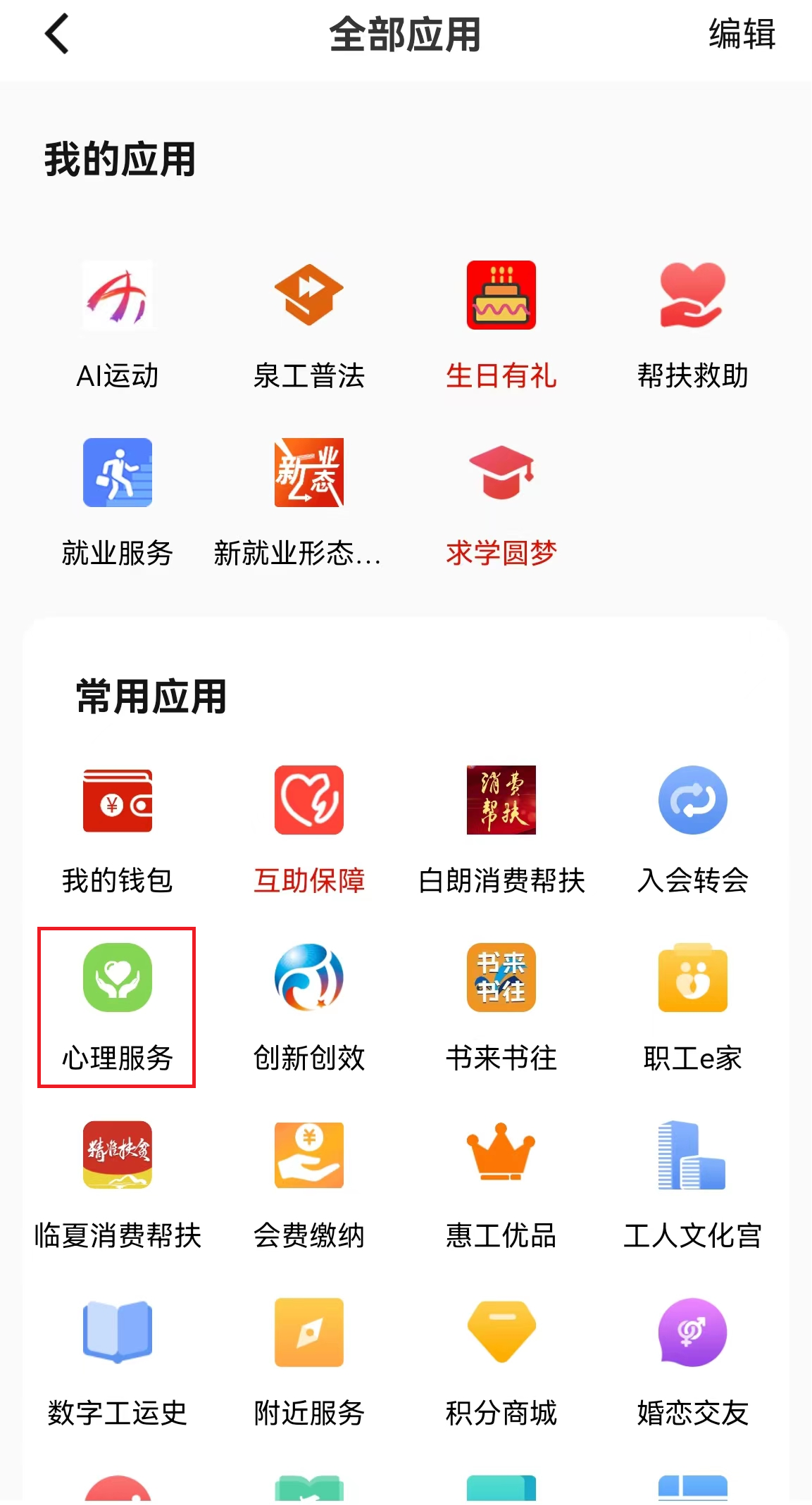Screen dimensions: 812x1505
Task: Select 入会转会
Action: pos(692,801)
